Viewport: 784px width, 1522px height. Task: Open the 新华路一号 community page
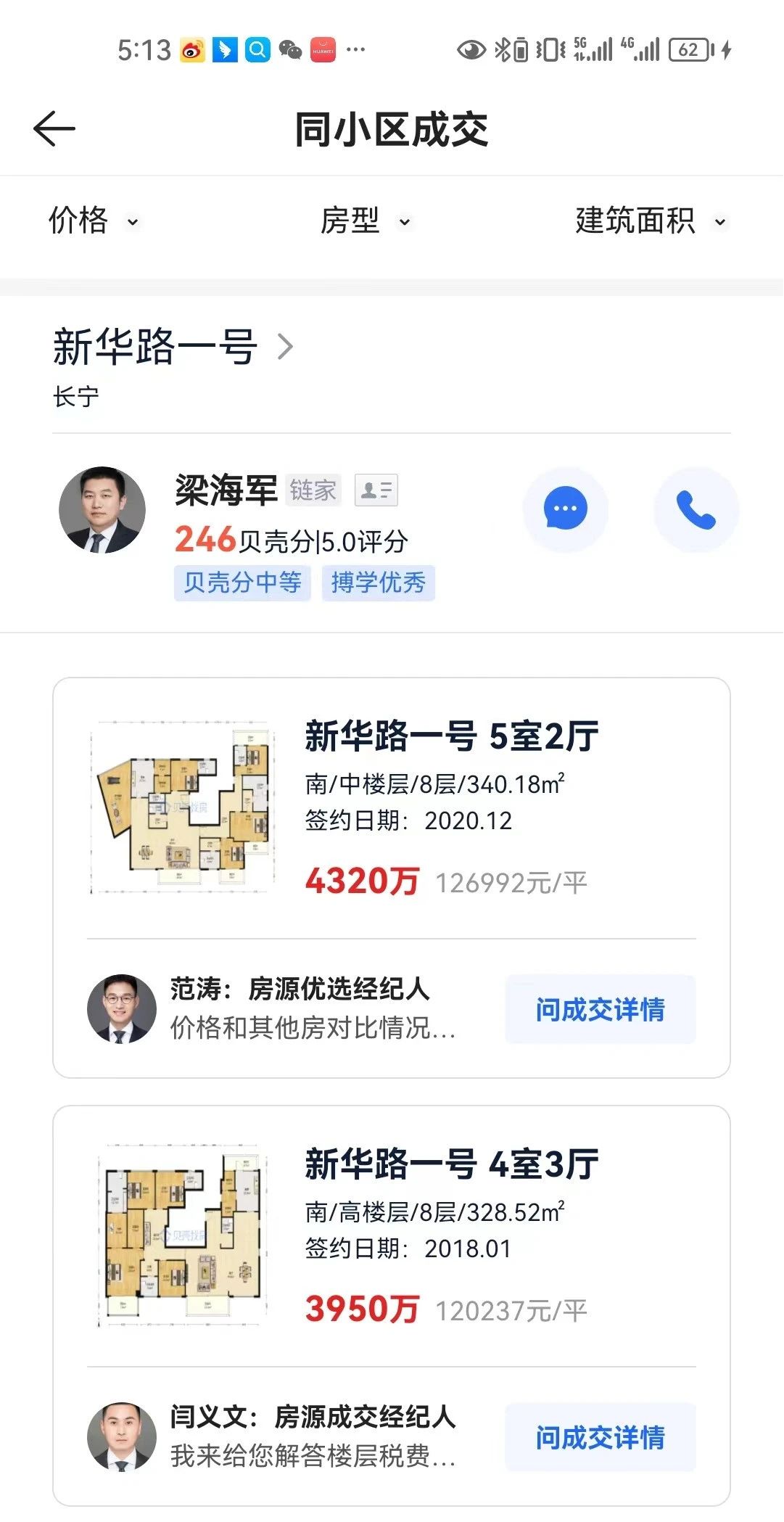(x=173, y=347)
